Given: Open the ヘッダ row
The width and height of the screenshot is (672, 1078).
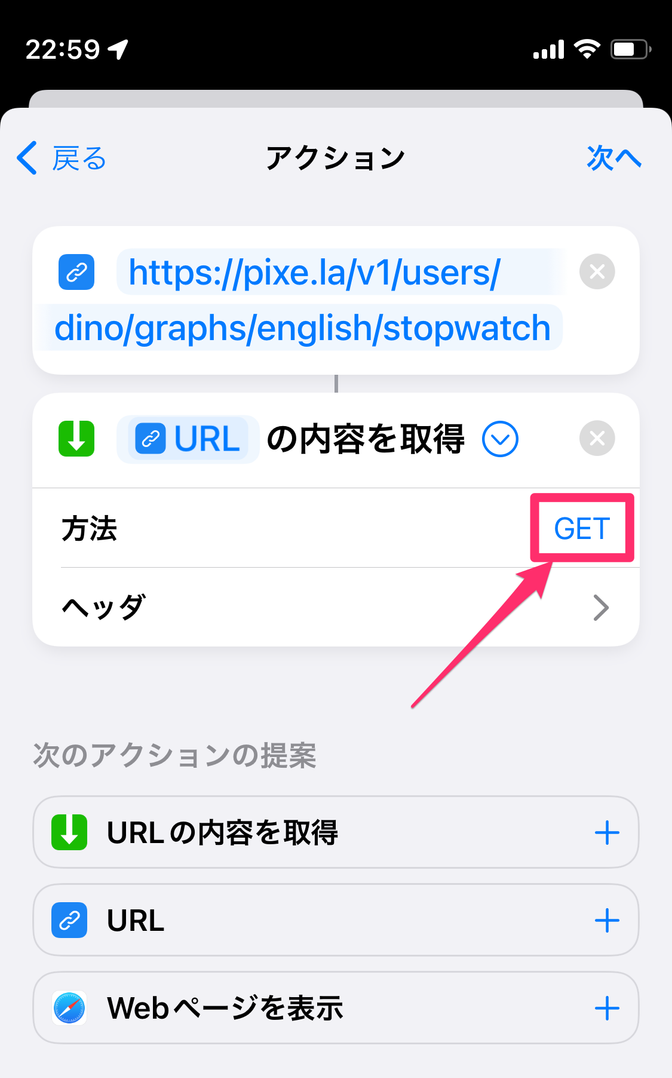Looking at the screenshot, I should [336, 608].
